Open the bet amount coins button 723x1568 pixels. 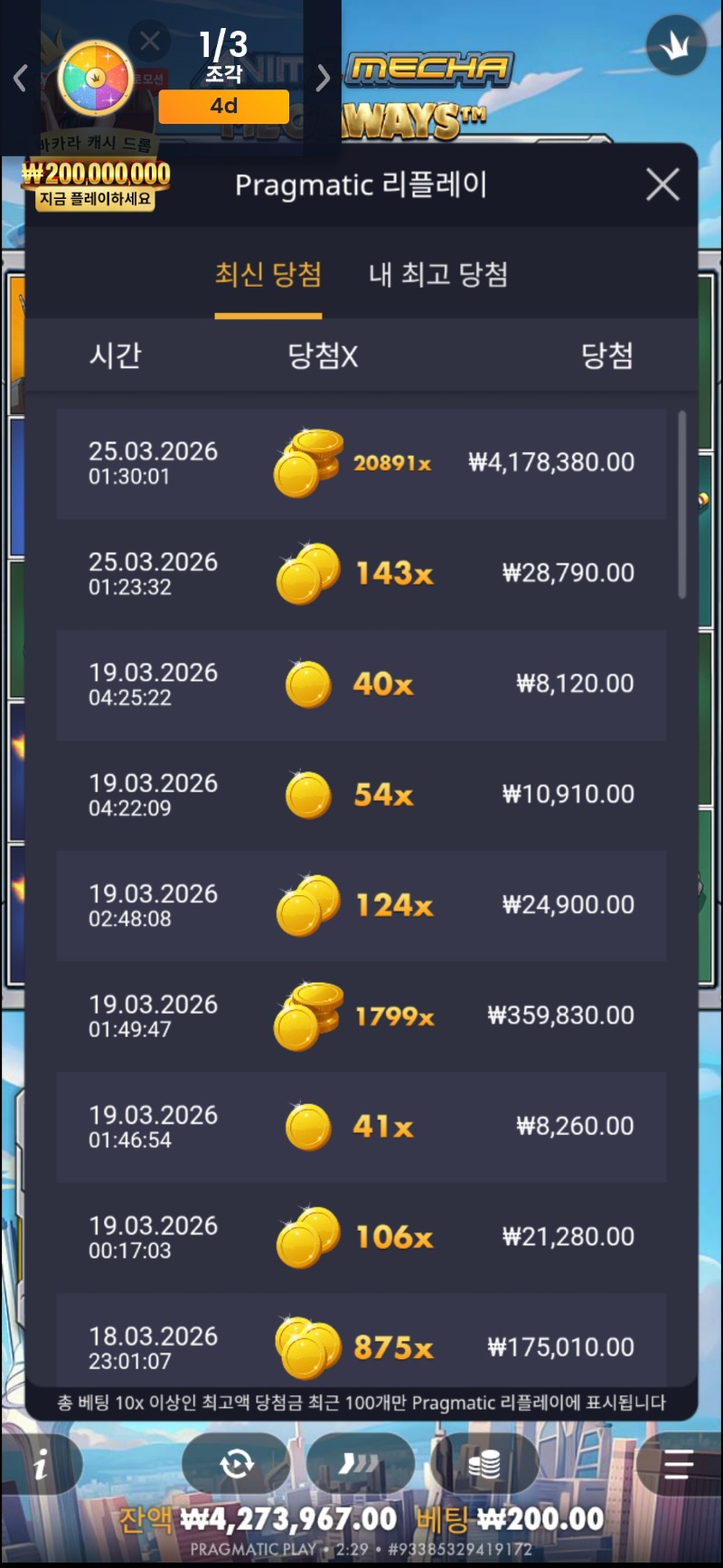pyautogui.click(x=484, y=1464)
